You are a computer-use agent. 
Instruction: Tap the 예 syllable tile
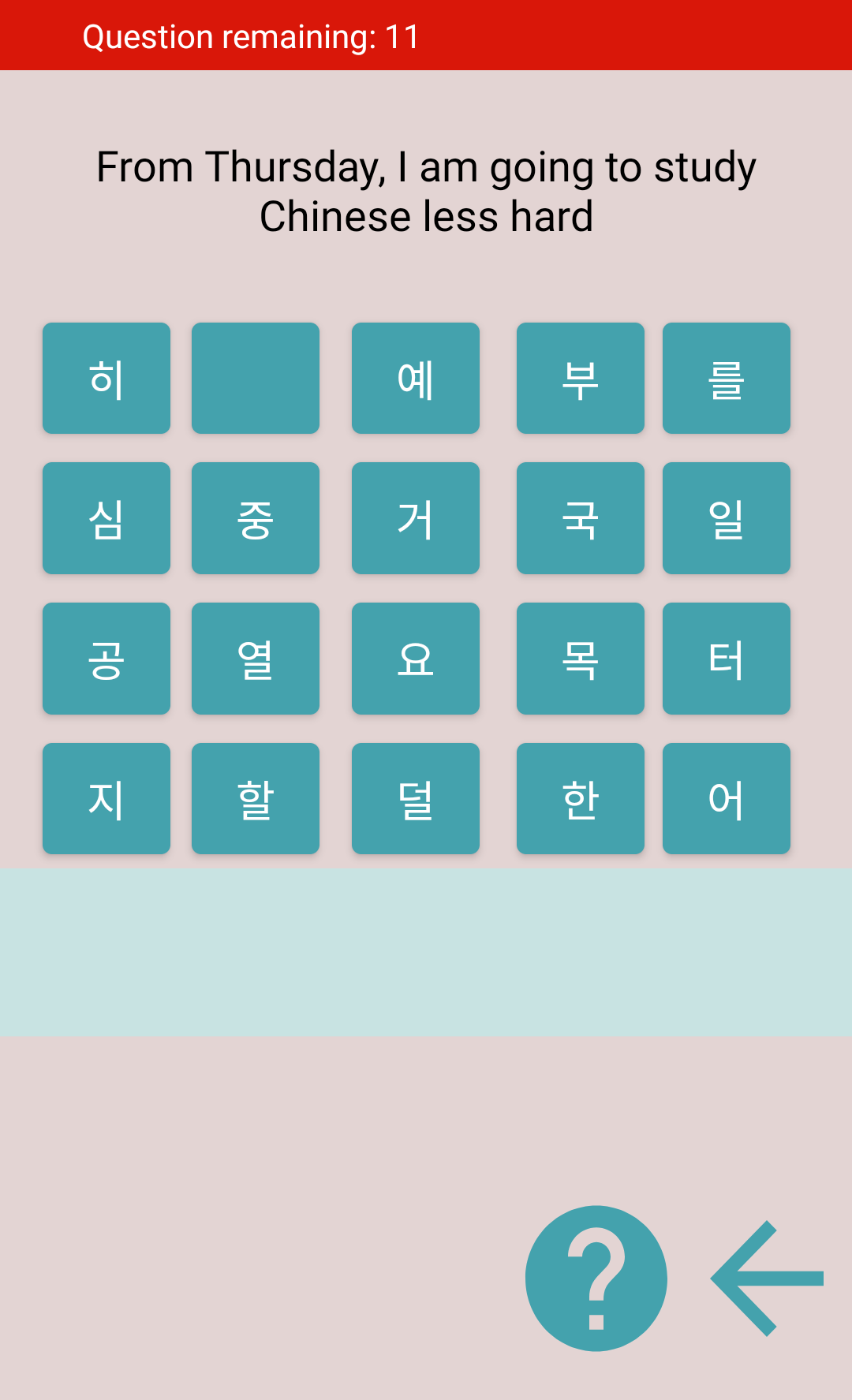click(416, 378)
